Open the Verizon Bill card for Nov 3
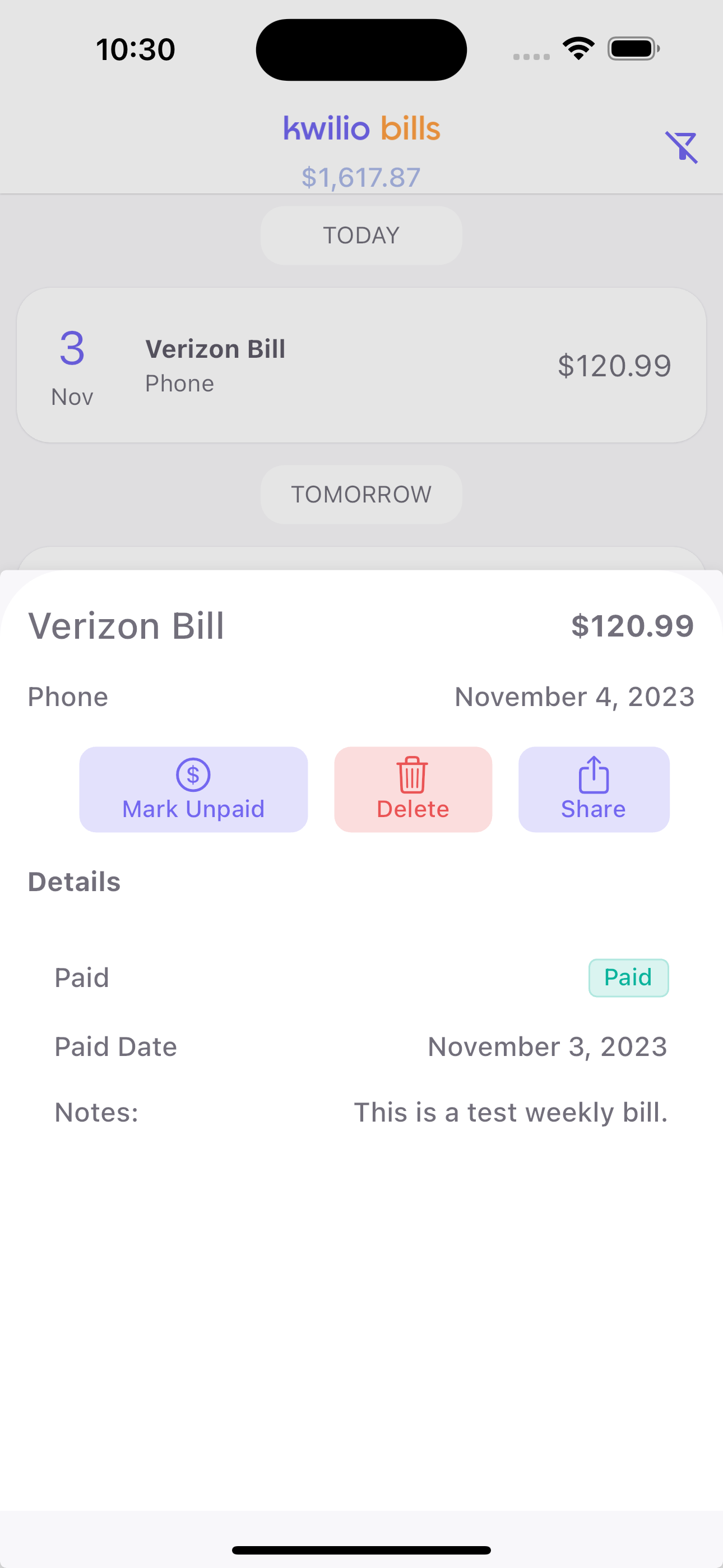The image size is (723, 1568). (x=361, y=365)
